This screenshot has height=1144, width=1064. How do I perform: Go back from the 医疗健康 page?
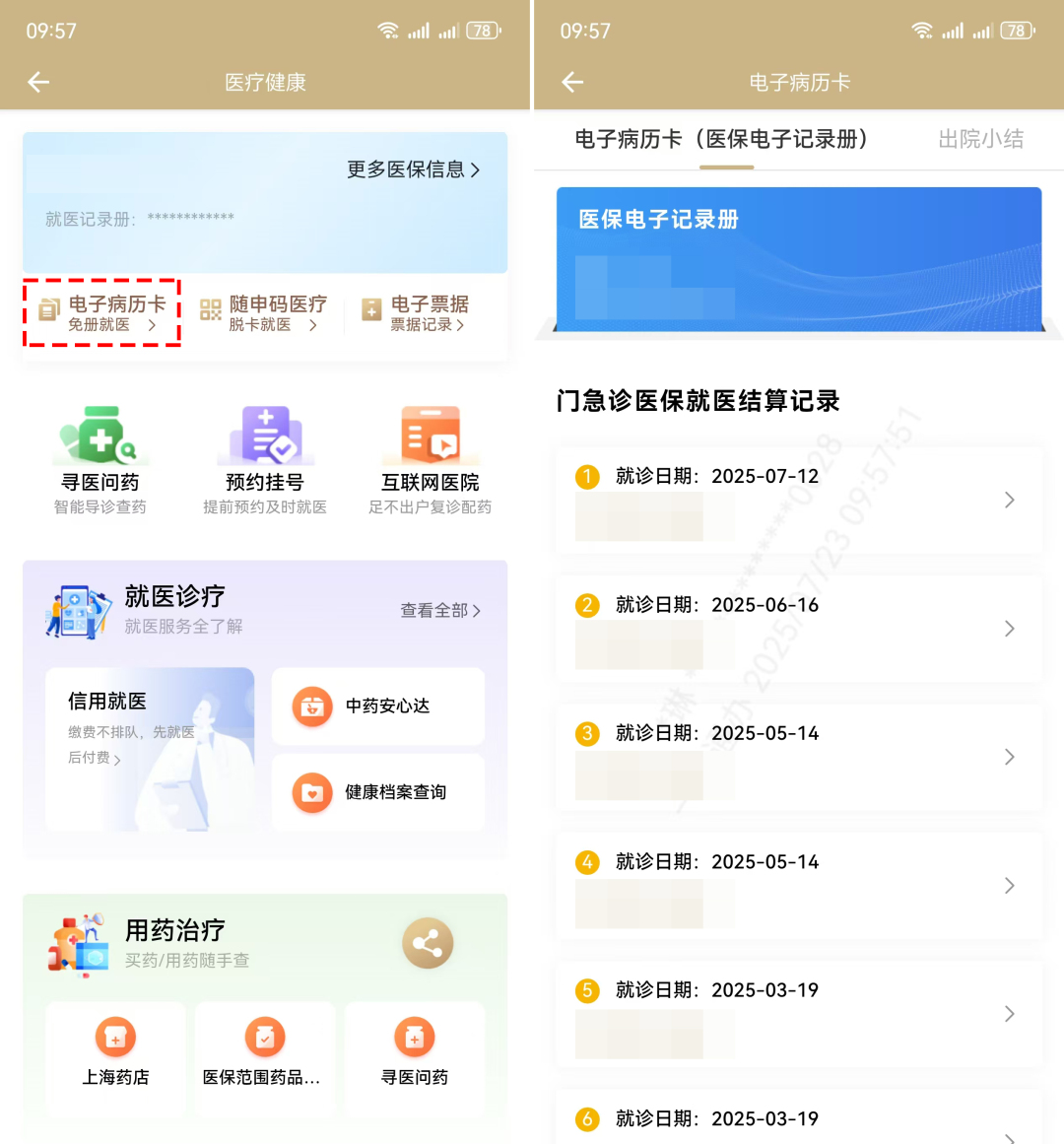pyautogui.click(x=38, y=83)
